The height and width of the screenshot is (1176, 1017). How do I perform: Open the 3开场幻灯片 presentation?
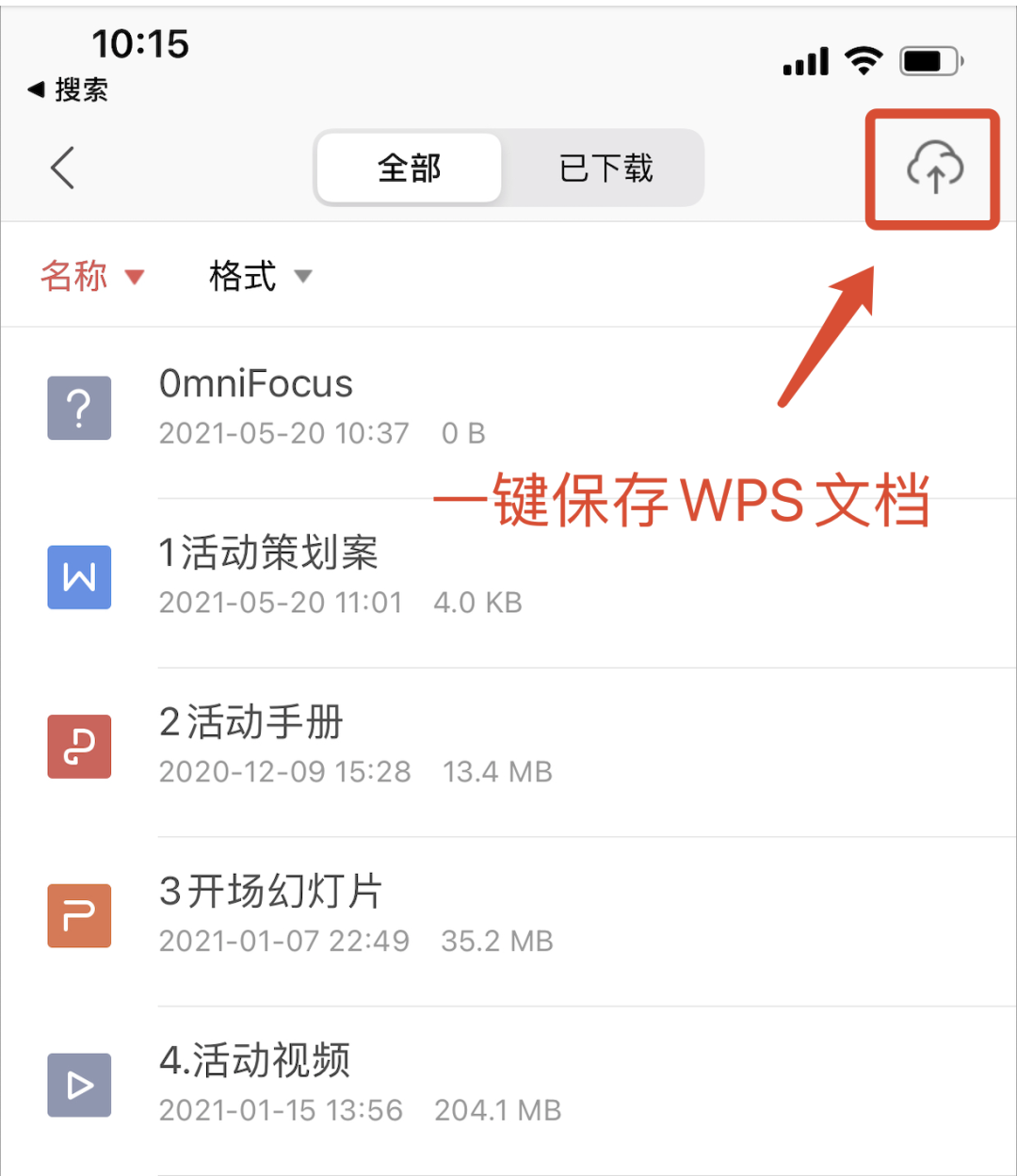click(x=270, y=913)
